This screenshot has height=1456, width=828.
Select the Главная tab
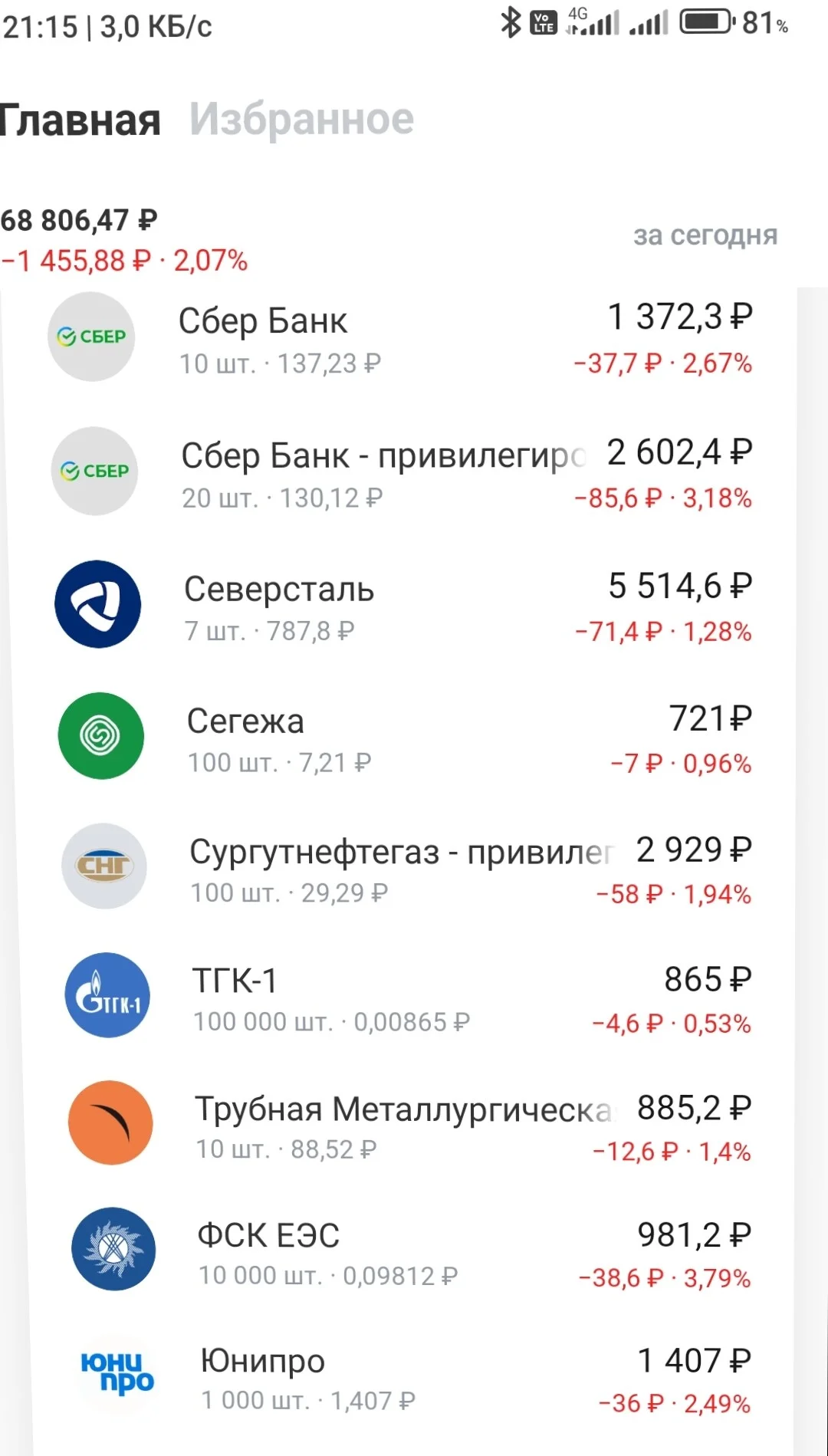tap(80, 120)
